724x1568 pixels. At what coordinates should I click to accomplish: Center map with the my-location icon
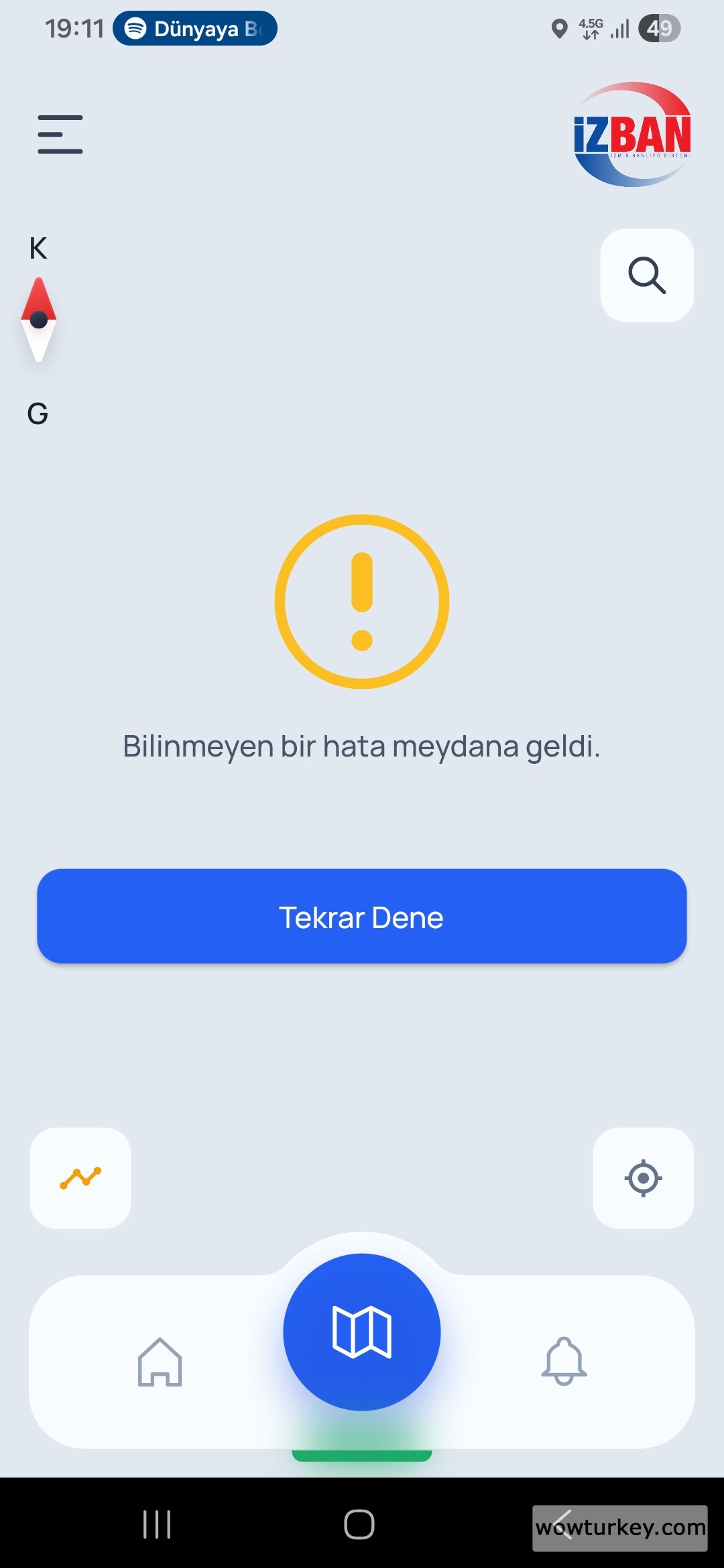point(642,1178)
